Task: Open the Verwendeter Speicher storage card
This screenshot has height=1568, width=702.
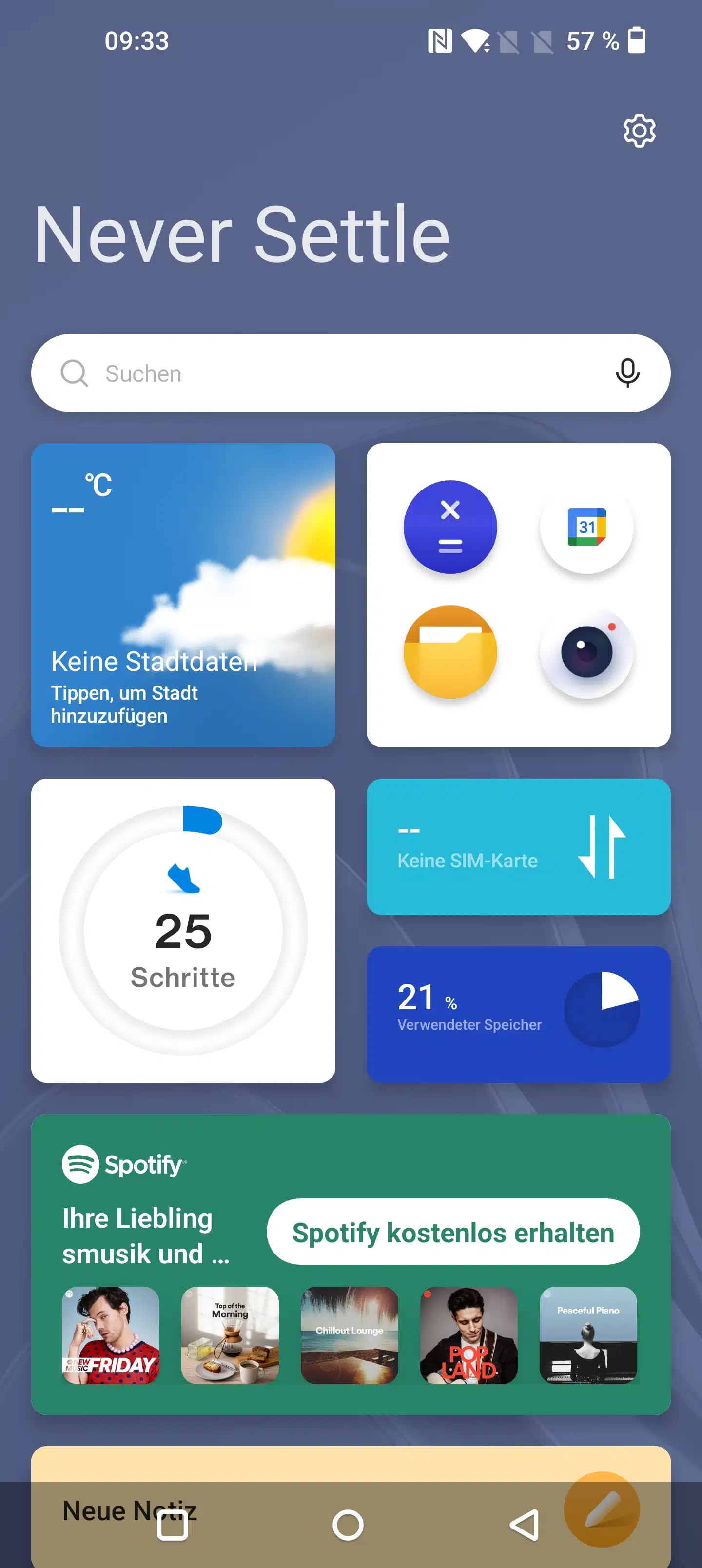Action: [x=518, y=1014]
